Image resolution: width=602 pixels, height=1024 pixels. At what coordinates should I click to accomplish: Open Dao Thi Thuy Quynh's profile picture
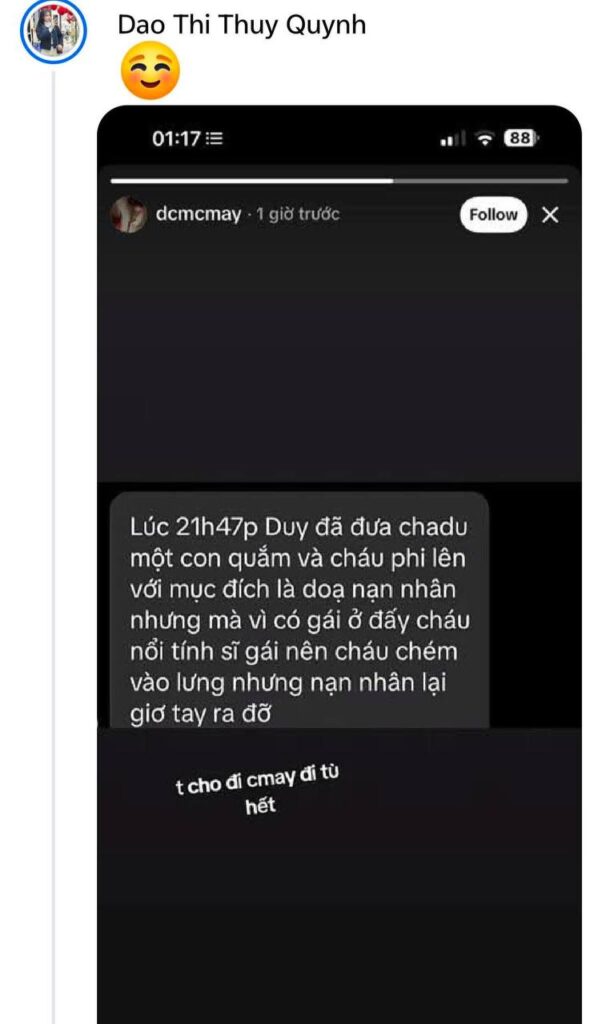[x=54, y=30]
